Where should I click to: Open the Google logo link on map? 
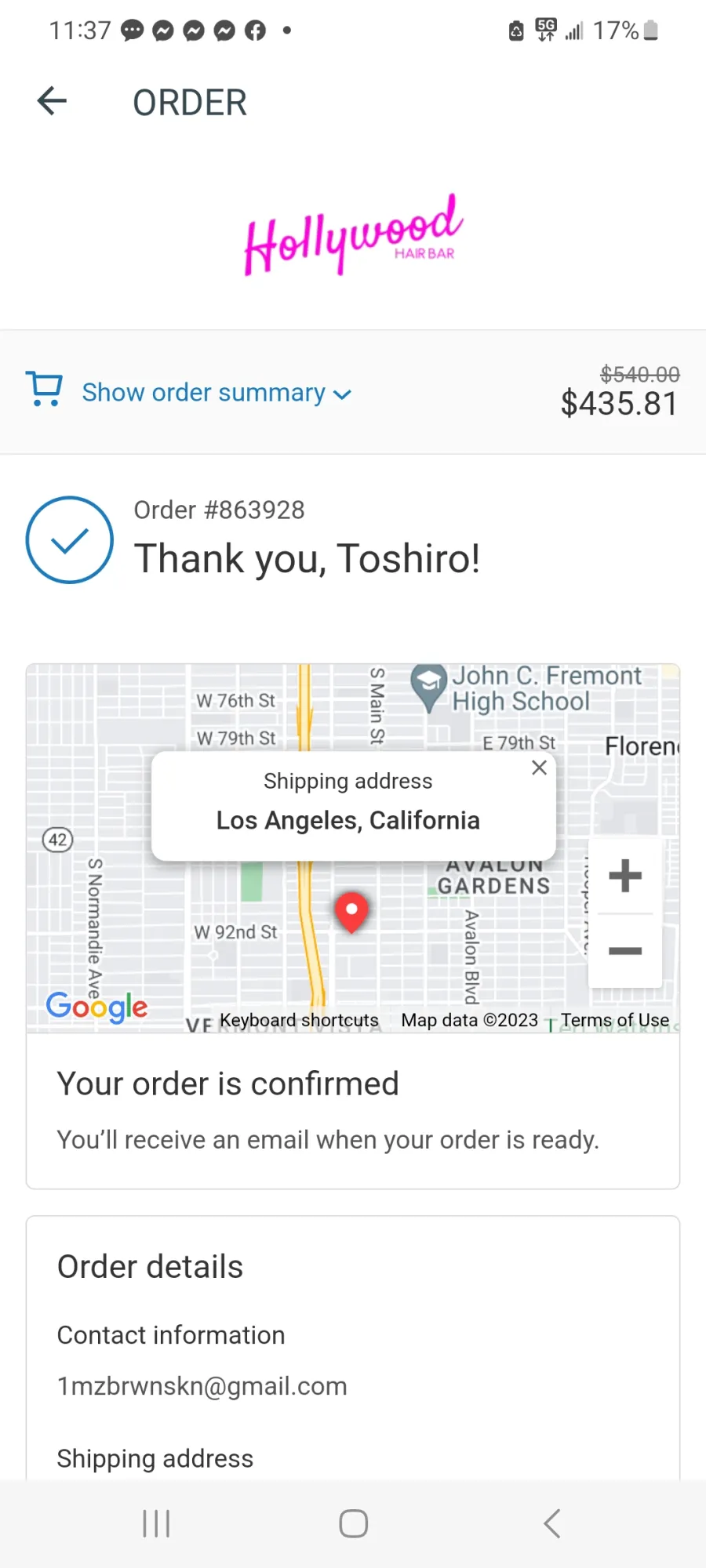click(x=96, y=1007)
